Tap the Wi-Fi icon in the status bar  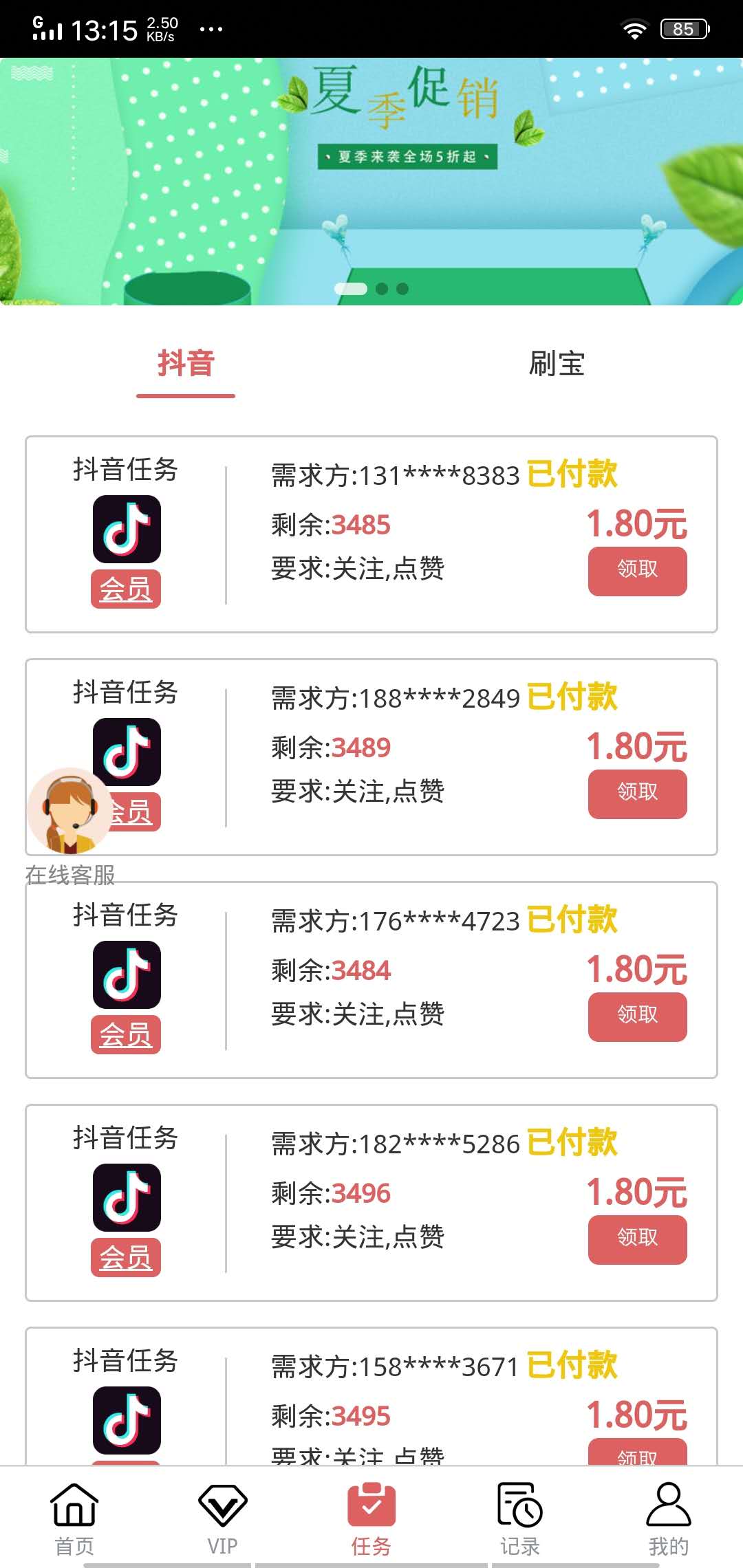tap(634, 28)
